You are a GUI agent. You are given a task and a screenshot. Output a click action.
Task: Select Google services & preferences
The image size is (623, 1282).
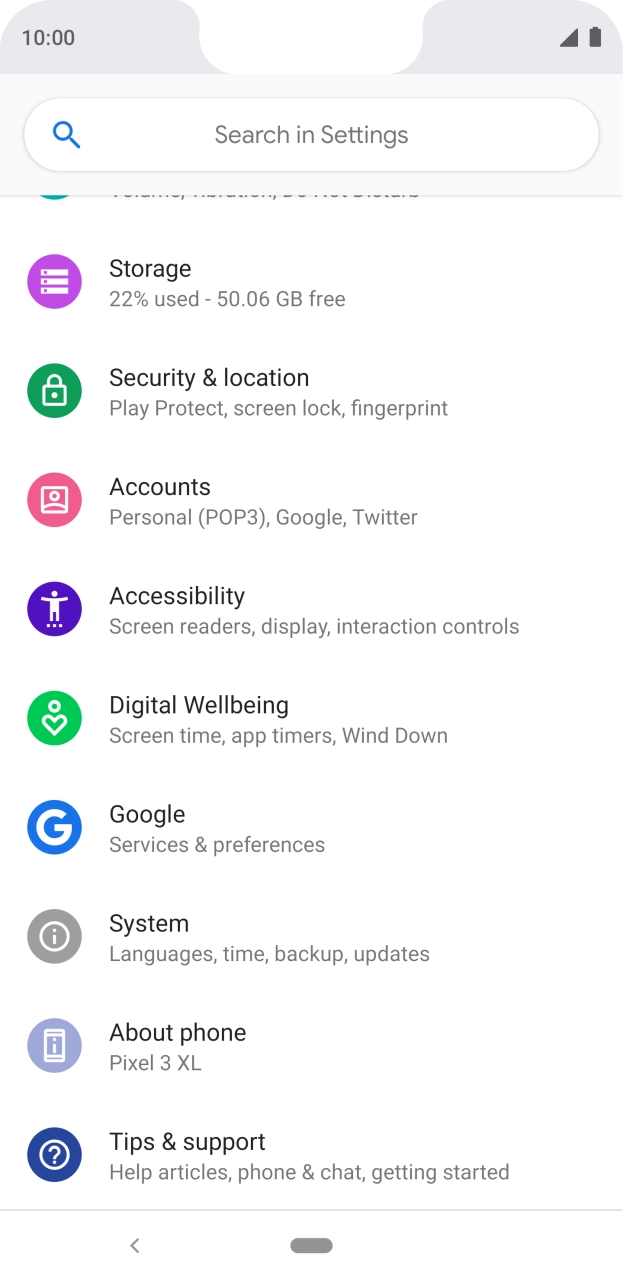(311, 828)
